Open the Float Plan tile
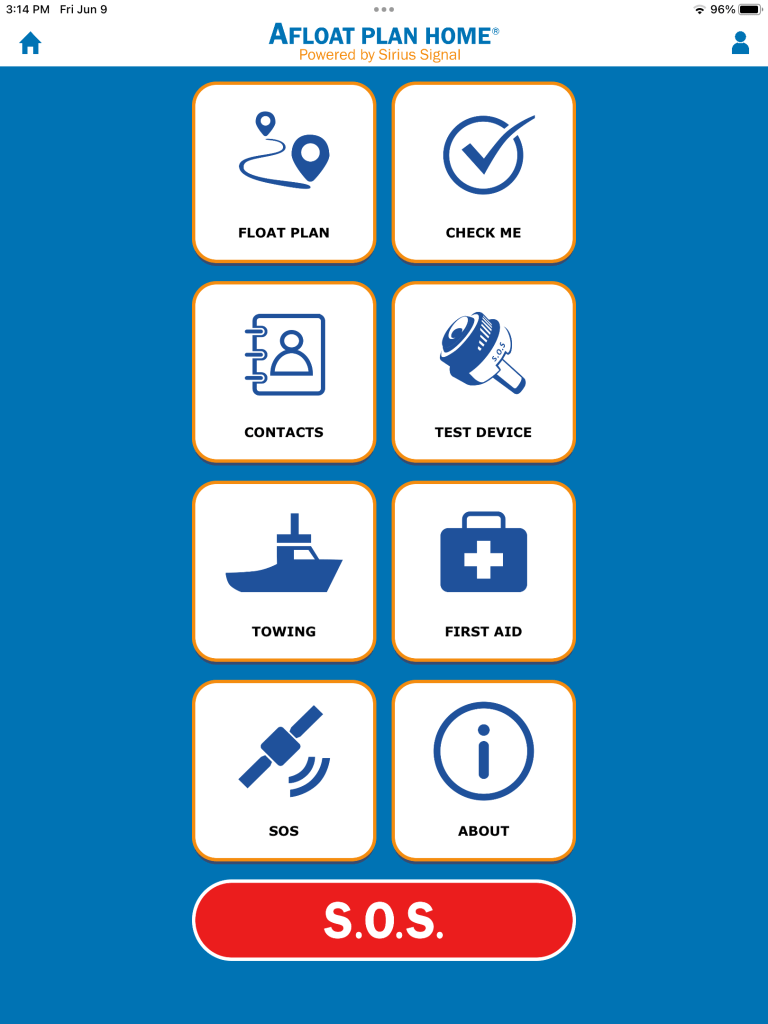The image size is (768, 1024). 284,172
